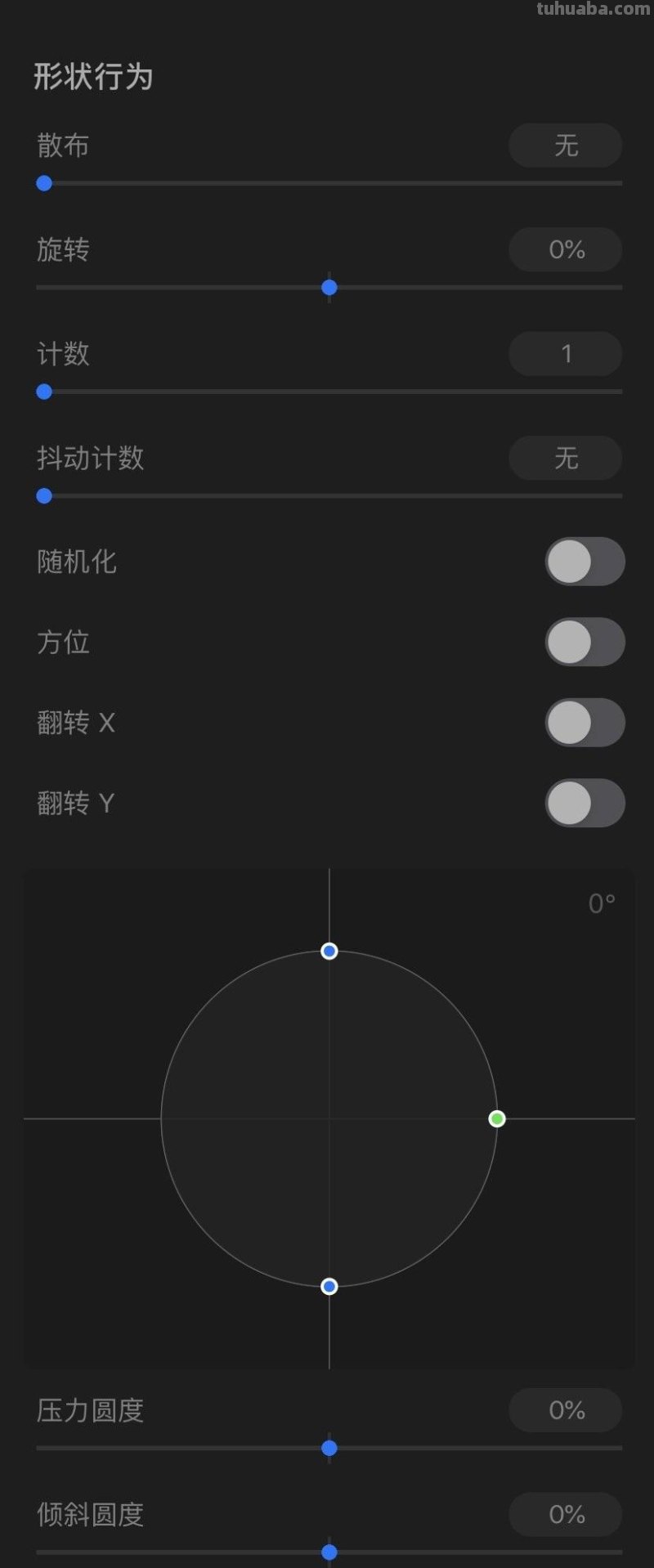Click the 抖动计数 slider handle

point(44,496)
